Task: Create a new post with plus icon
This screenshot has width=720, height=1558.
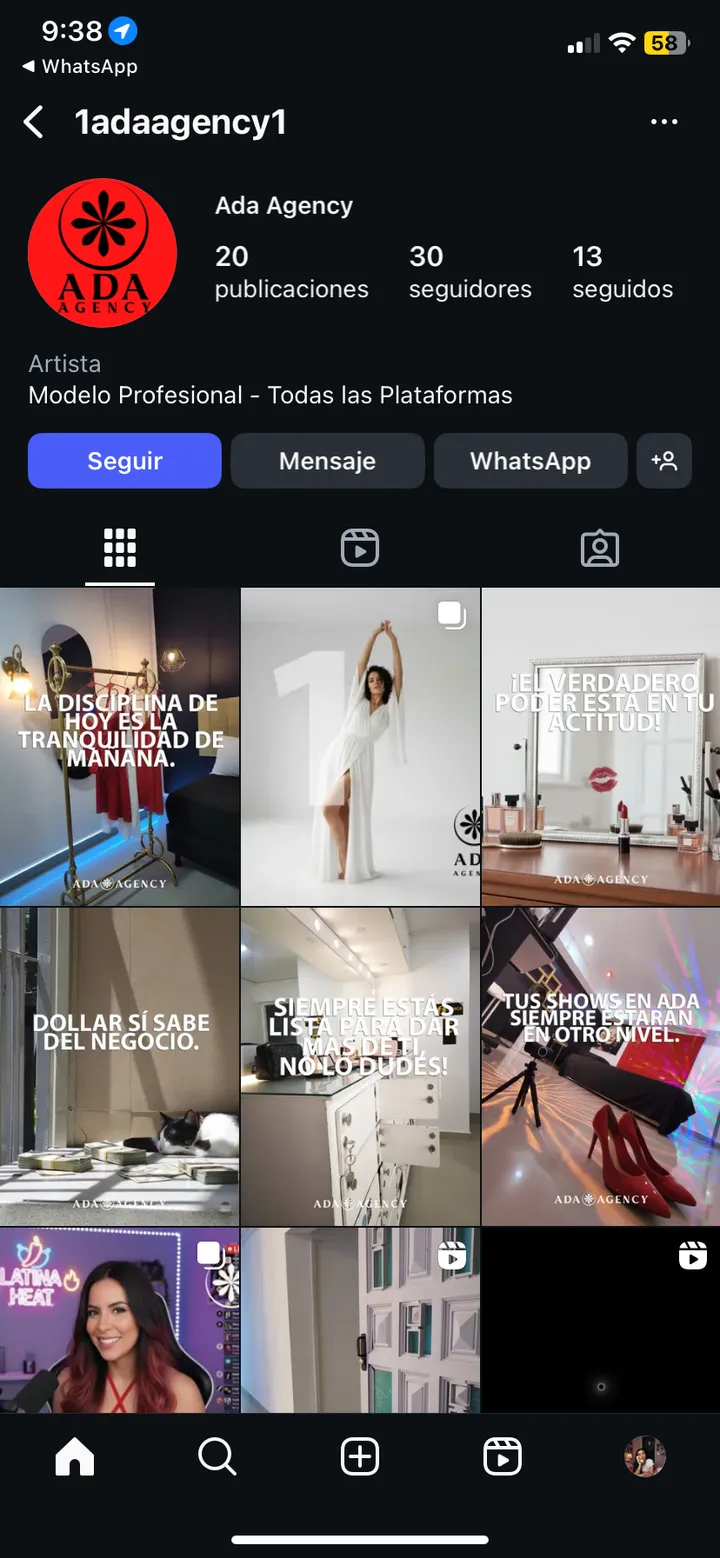Action: 360,1457
